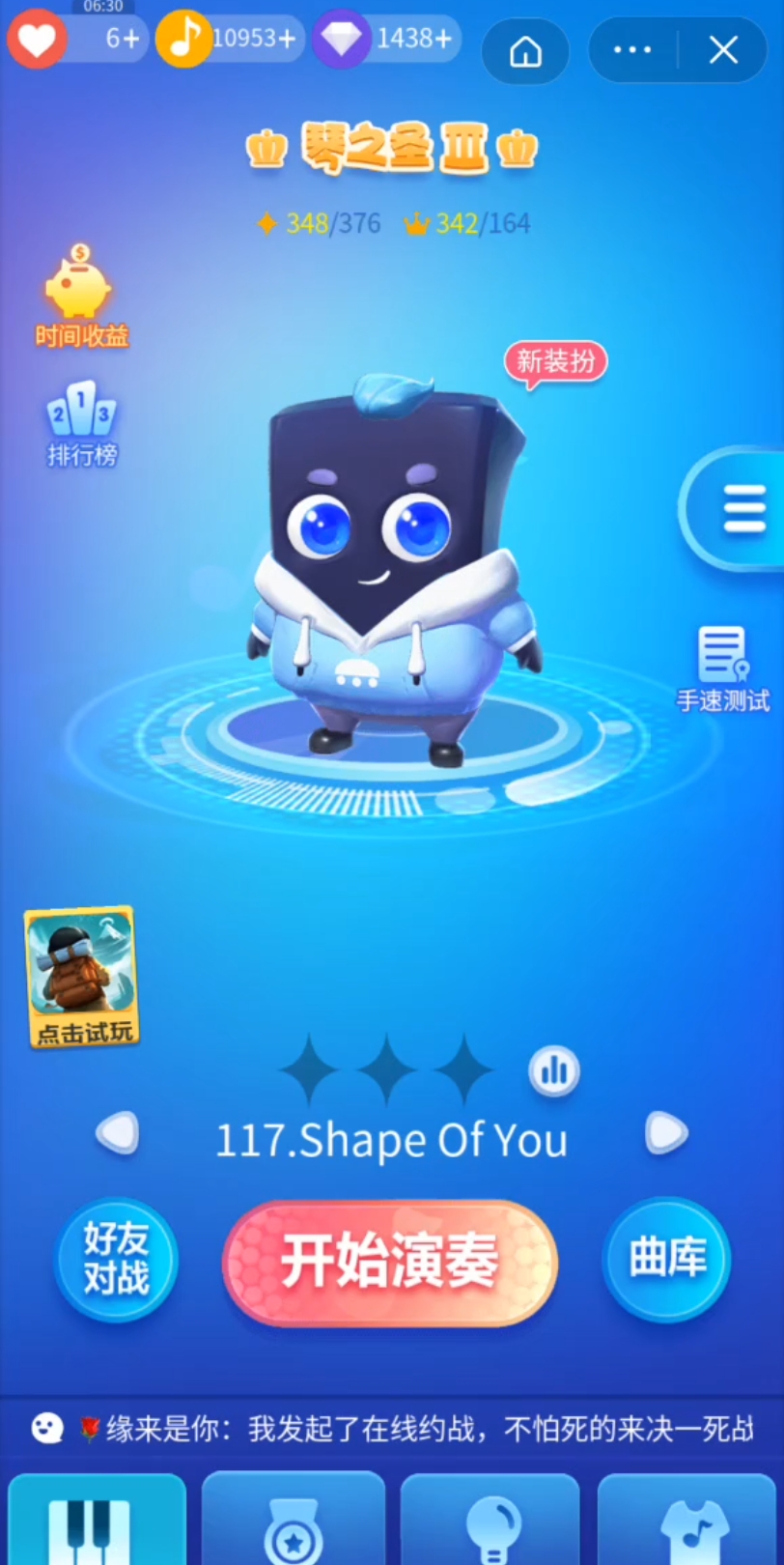This screenshot has height=1565, width=784.
Task: Go to previous song arrow
Action: [x=119, y=1133]
